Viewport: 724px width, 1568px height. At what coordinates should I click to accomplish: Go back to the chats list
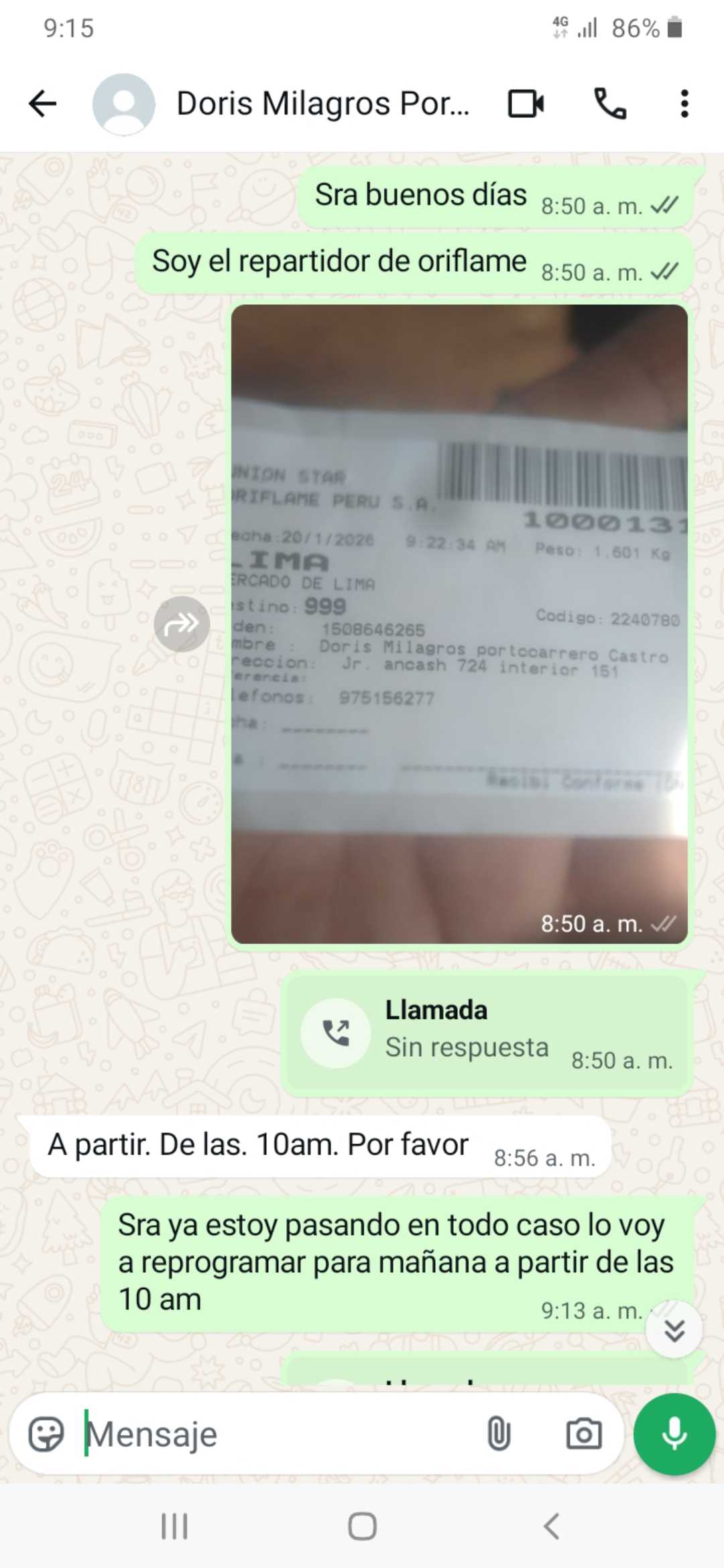[x=42, y=104]
